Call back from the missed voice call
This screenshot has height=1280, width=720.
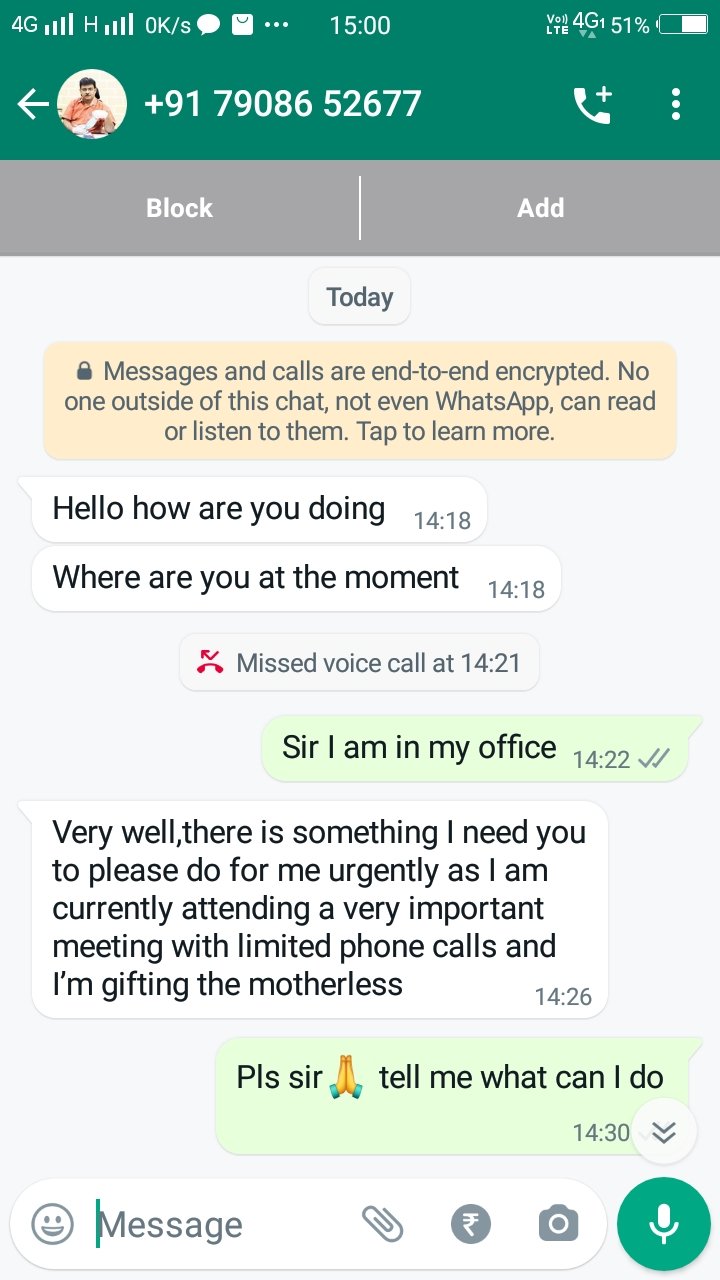[360, 662]
